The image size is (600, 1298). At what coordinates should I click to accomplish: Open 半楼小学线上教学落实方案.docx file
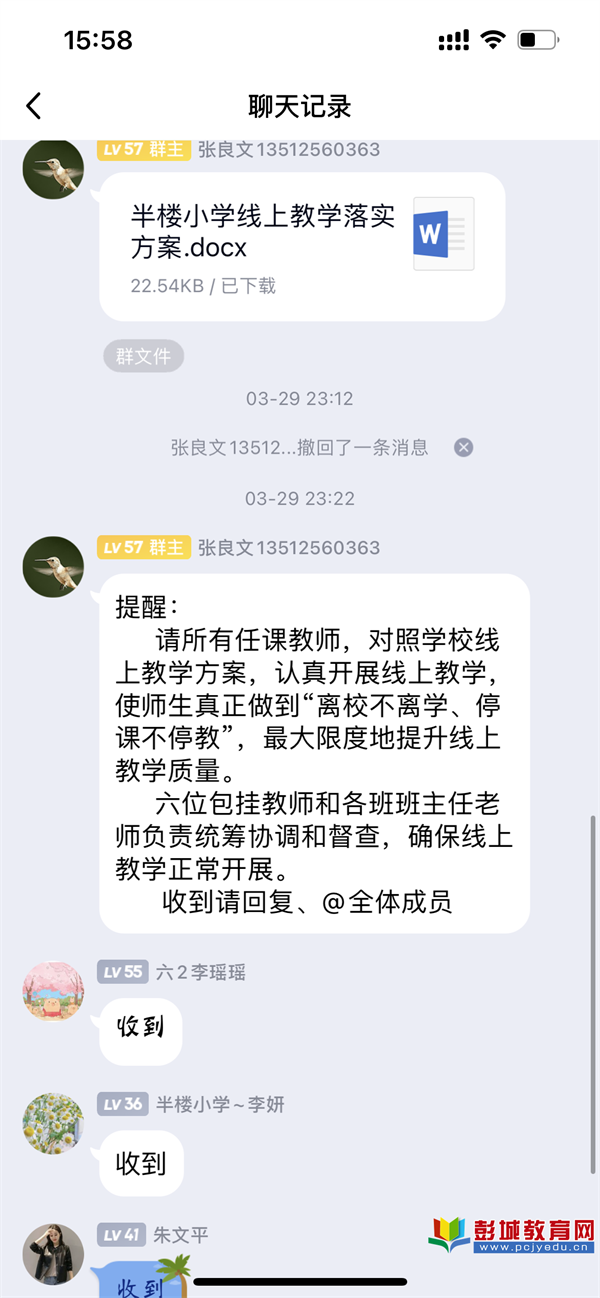302,246
